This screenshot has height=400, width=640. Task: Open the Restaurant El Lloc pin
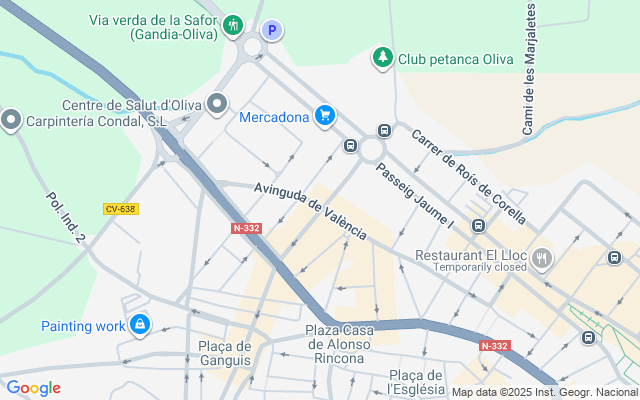tap(542, 258)
